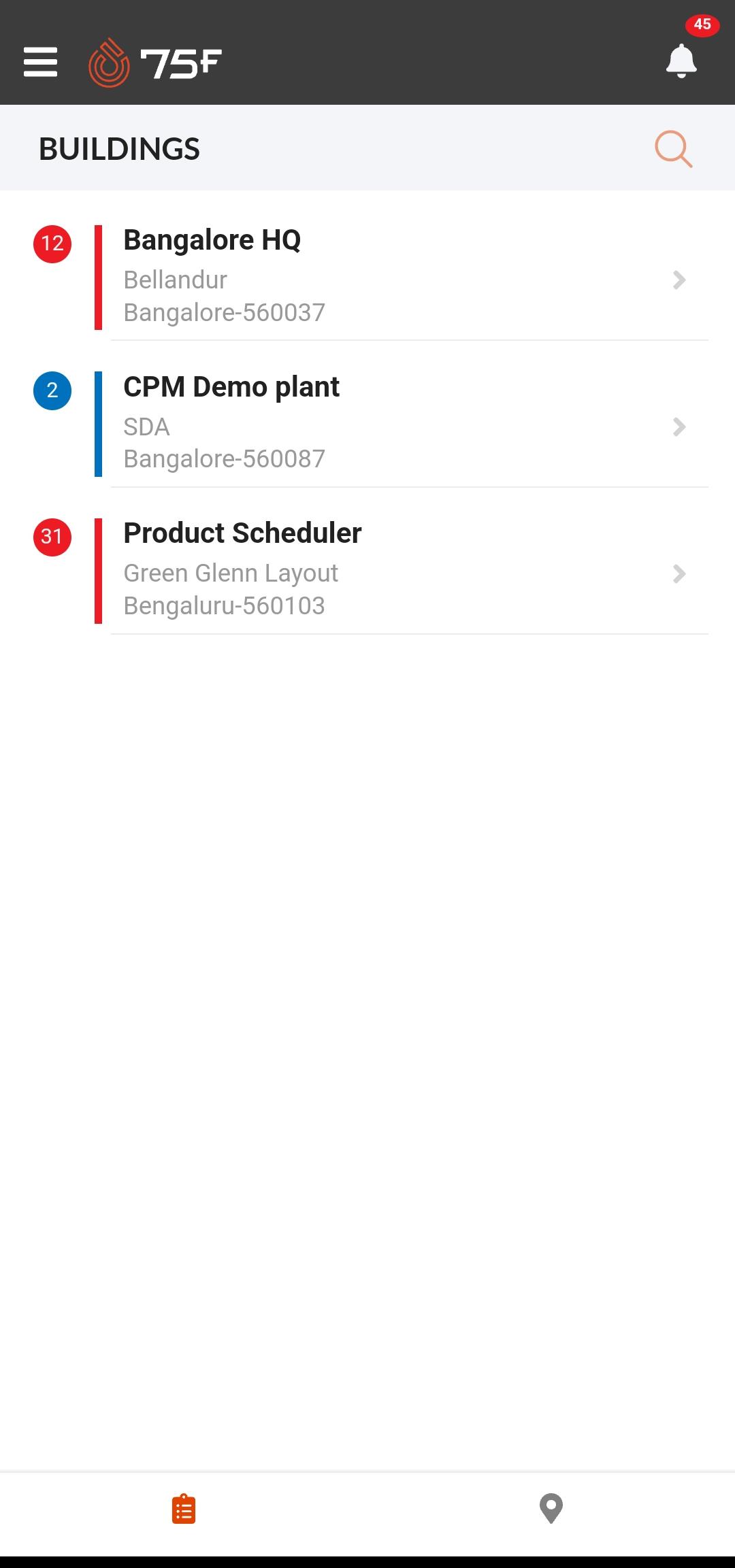Switch to the buildings list tab

pyautogui.click(x=184, y=1509)
